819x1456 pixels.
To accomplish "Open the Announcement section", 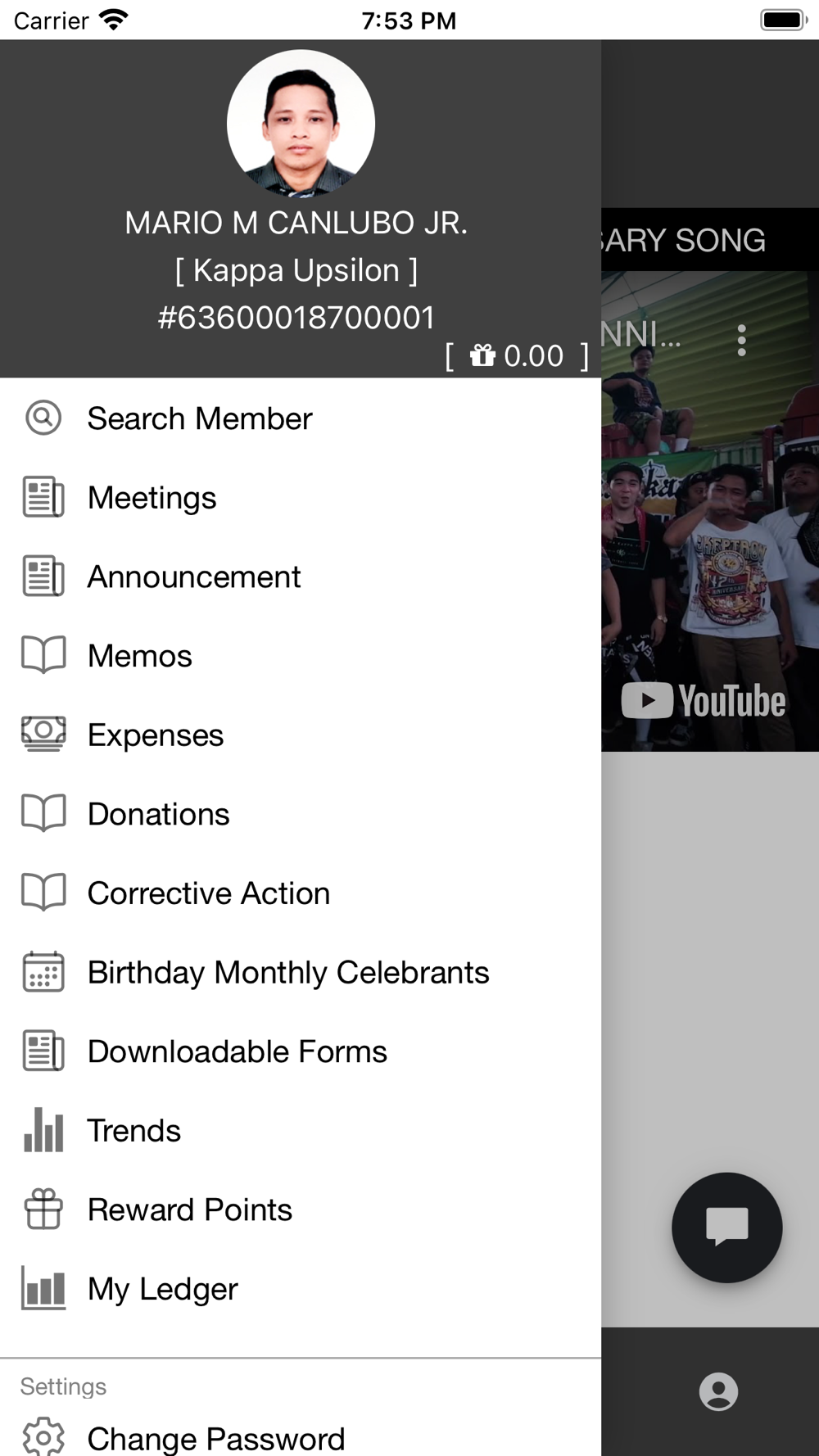I will tap(301, 577).
